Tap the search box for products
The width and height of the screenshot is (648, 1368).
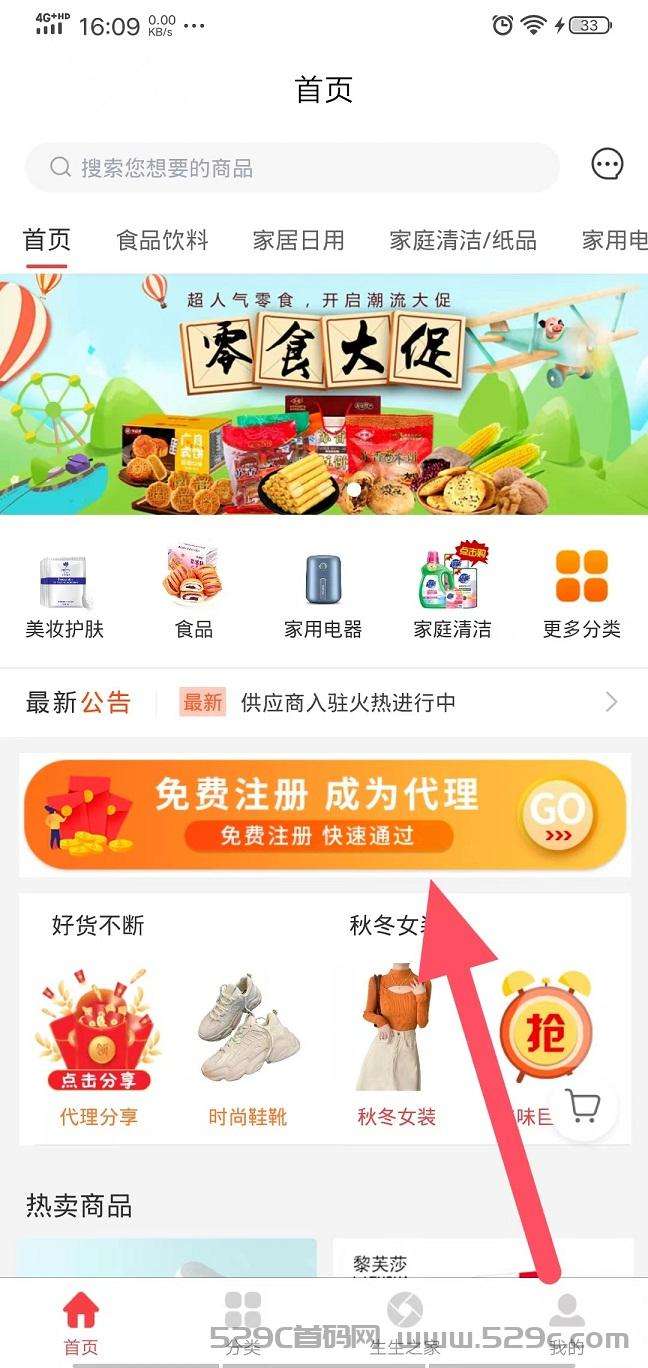[290, 167]
